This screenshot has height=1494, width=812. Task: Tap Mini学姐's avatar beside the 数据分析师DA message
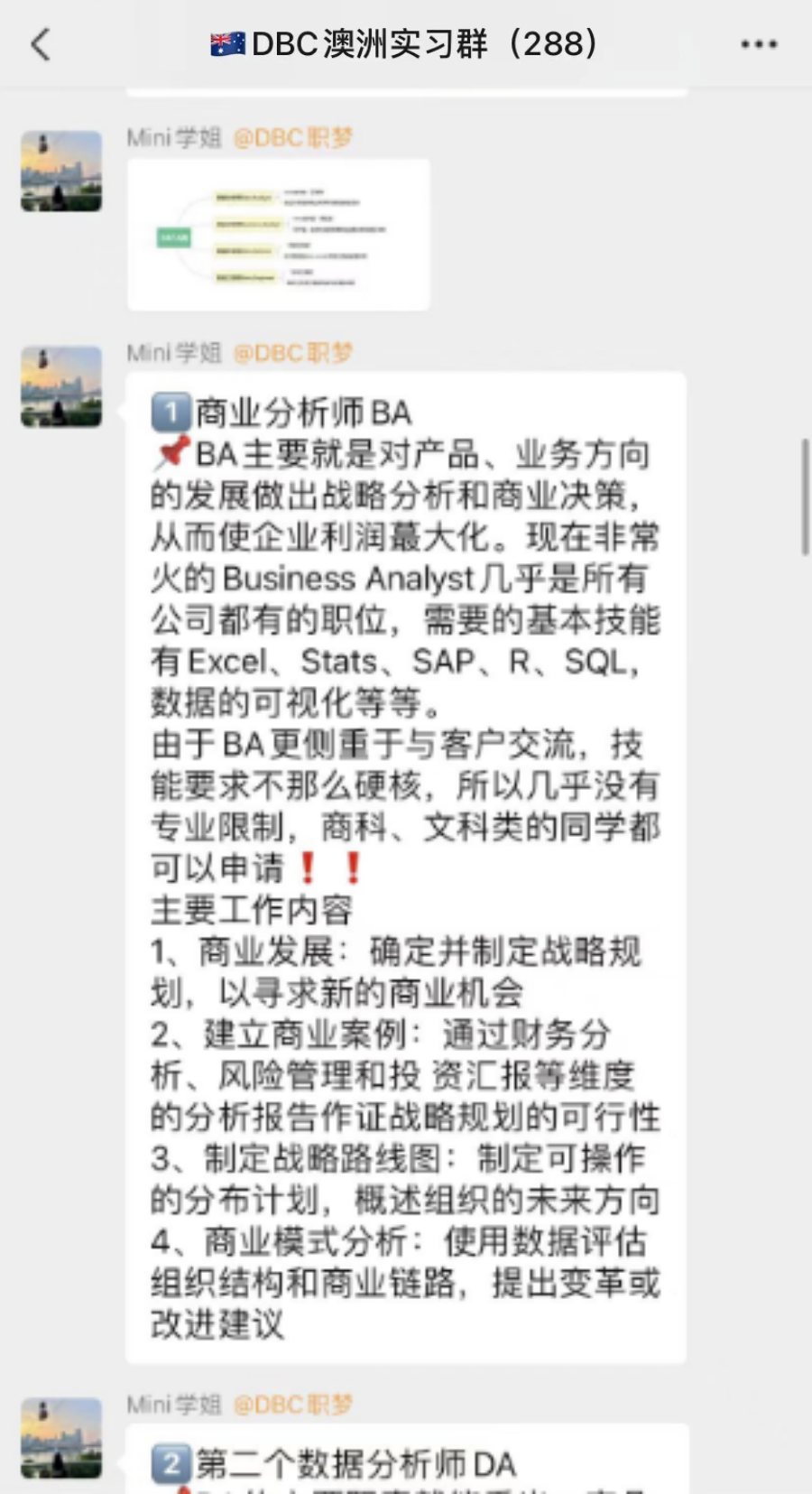61,1437
